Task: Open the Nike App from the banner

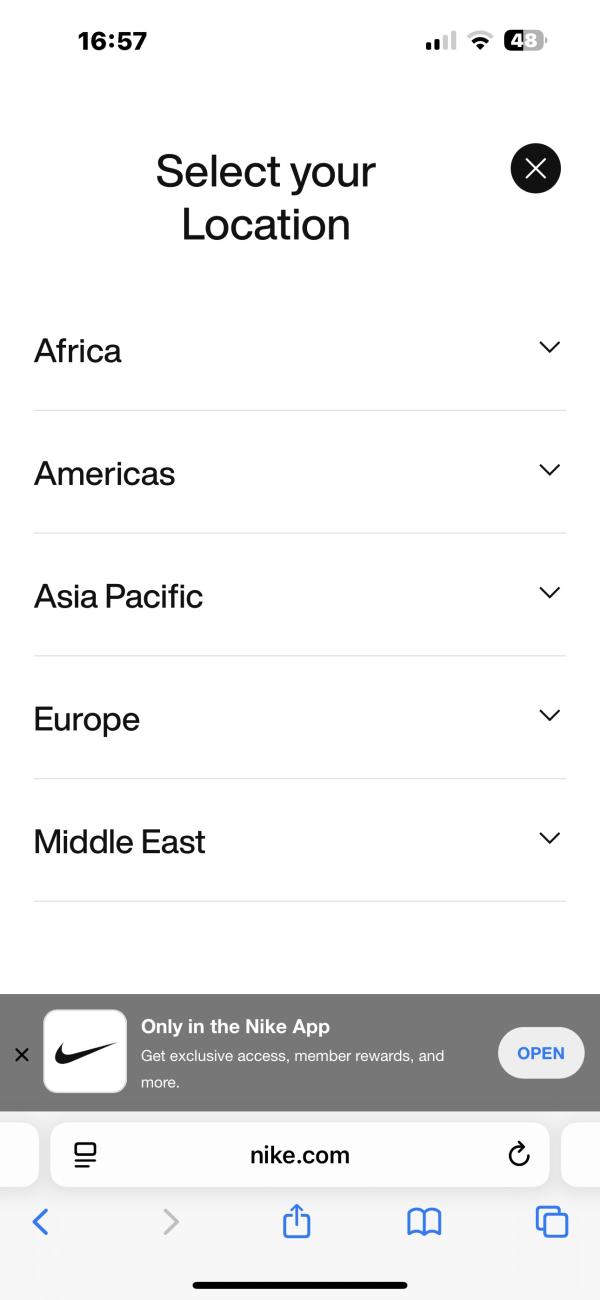Action: 541,1053
